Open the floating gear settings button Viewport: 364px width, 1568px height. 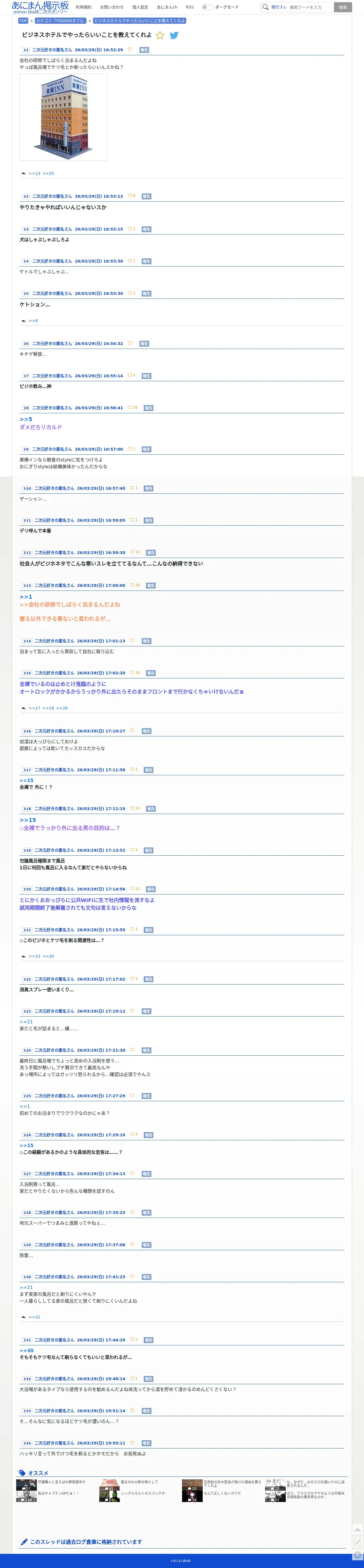tap(358, 1555)
